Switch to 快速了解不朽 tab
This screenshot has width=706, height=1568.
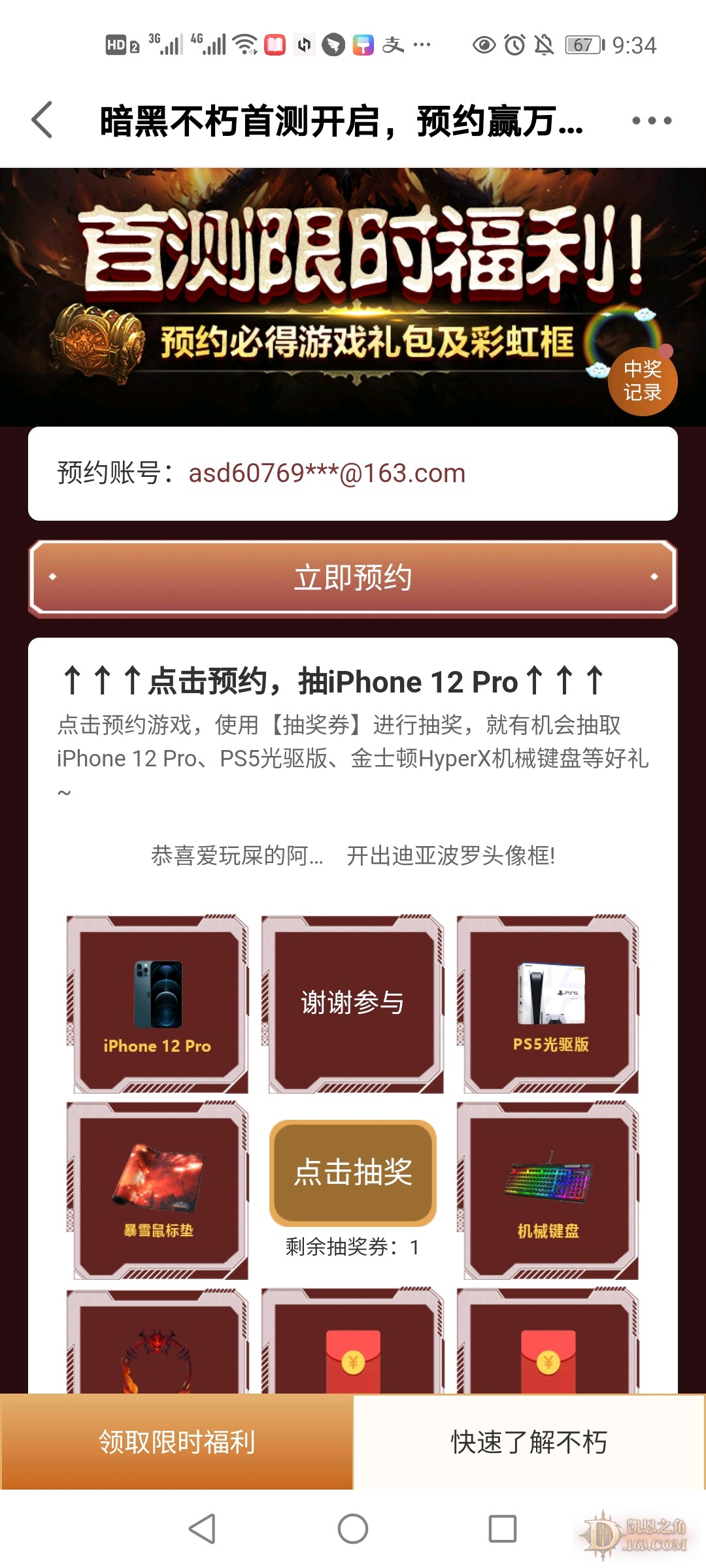(x=529, y=1443)
